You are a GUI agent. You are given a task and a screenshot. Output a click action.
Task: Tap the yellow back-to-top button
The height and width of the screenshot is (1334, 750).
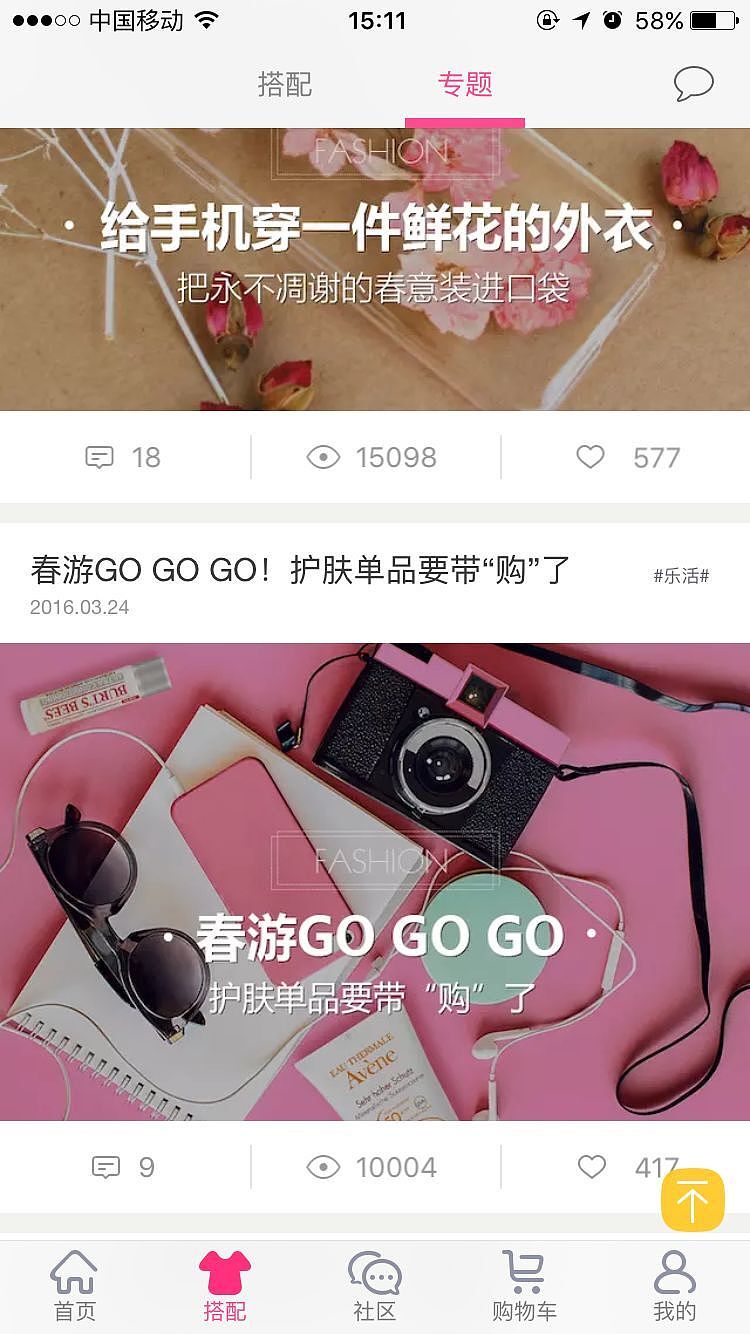[691, 1198]
